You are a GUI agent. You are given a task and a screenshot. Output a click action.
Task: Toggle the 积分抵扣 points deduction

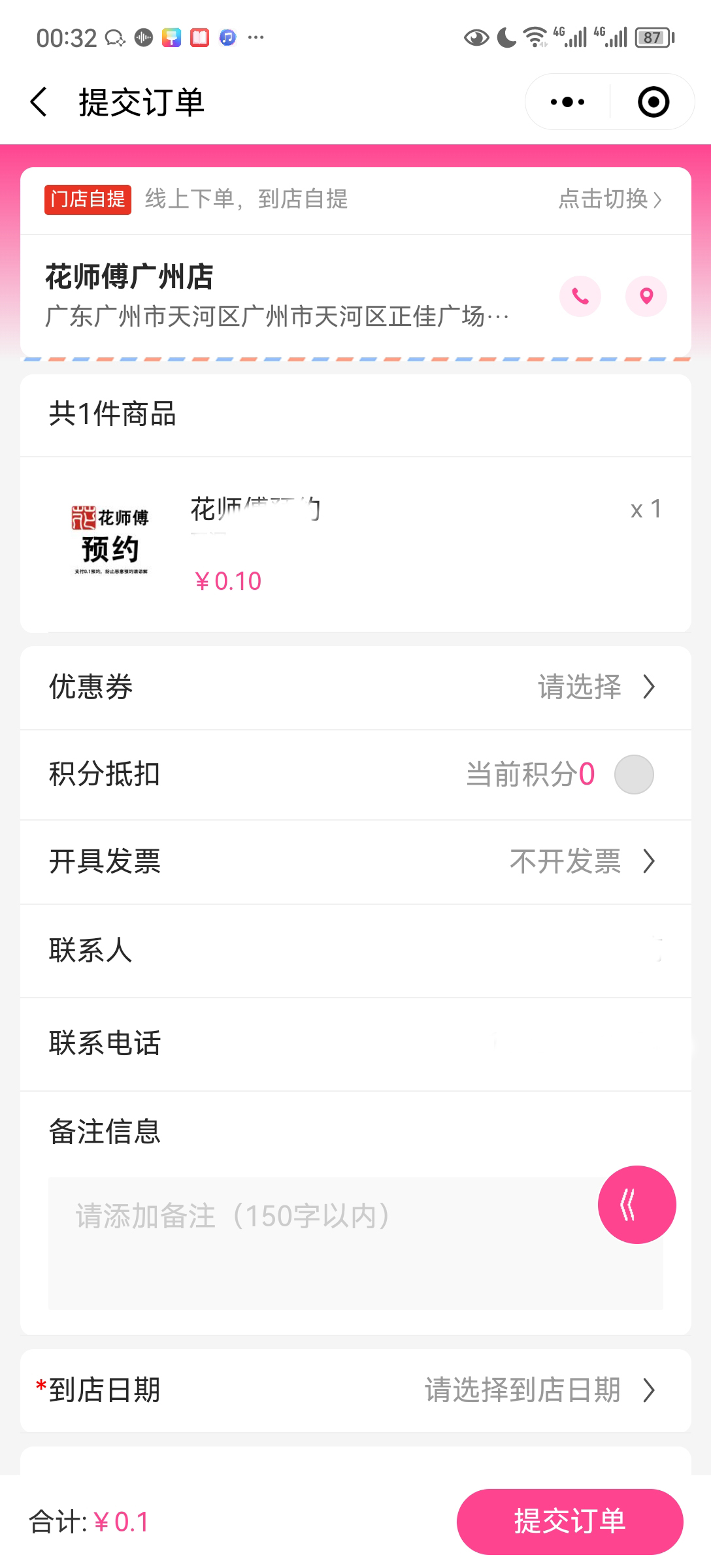coord(634,775)
